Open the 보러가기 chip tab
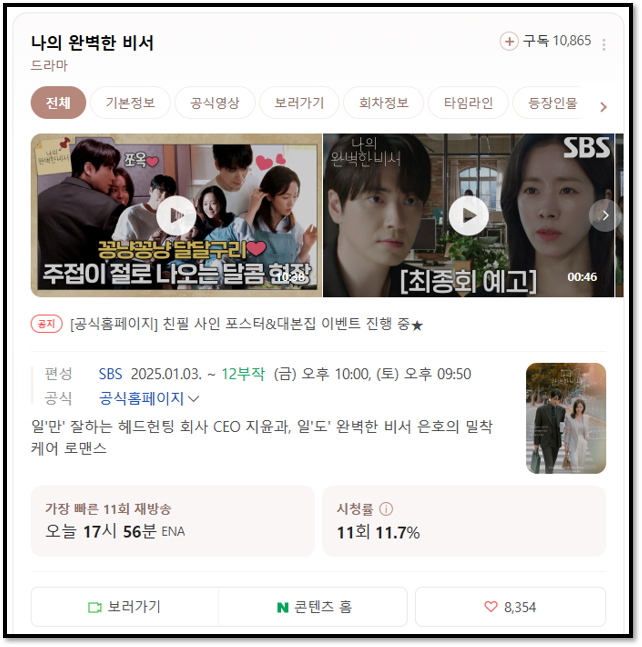This screenshot has width=642, height=647. click(x=299, y=103)
